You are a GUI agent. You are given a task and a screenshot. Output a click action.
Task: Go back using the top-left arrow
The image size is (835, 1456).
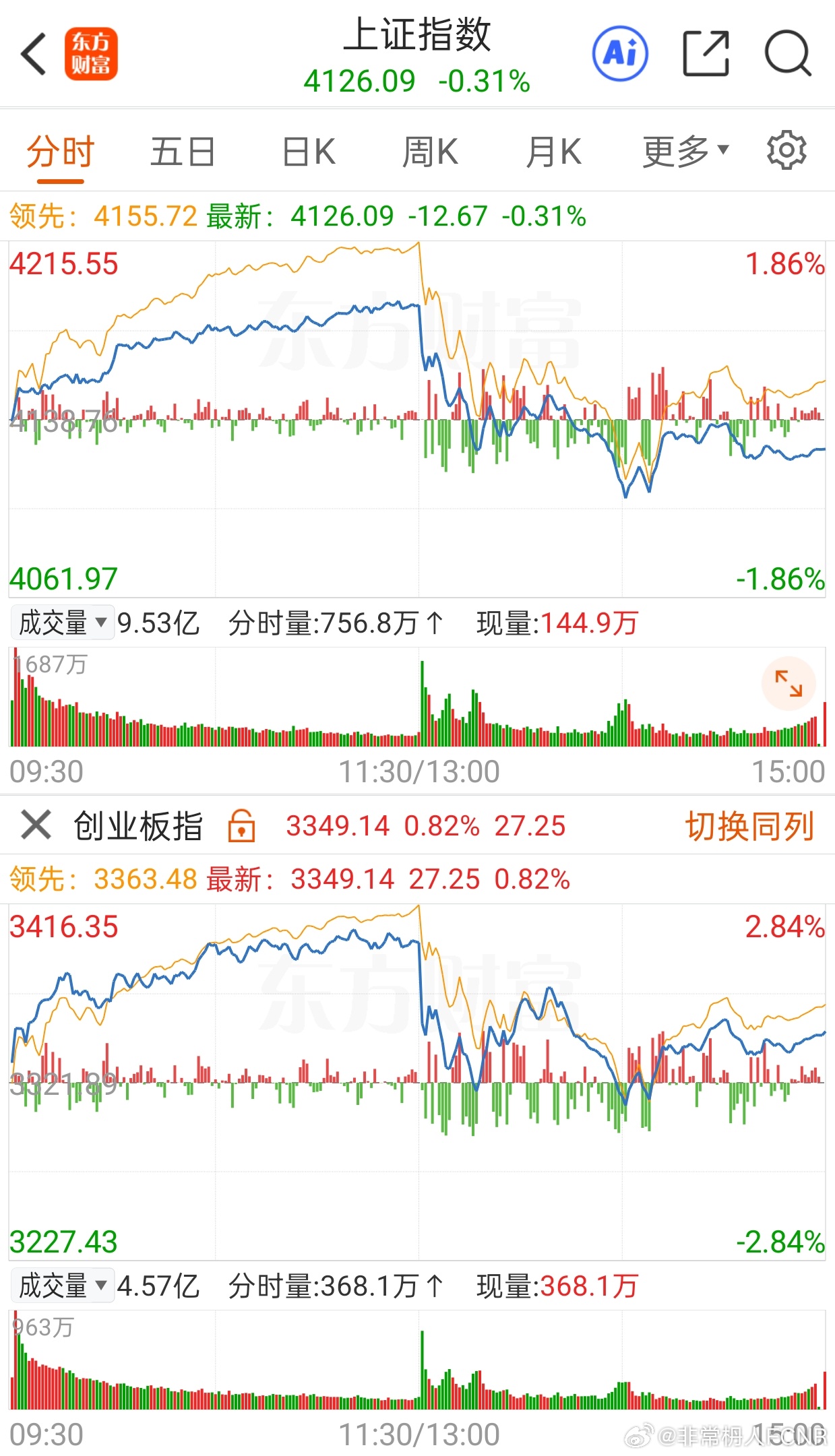point(34,54)
